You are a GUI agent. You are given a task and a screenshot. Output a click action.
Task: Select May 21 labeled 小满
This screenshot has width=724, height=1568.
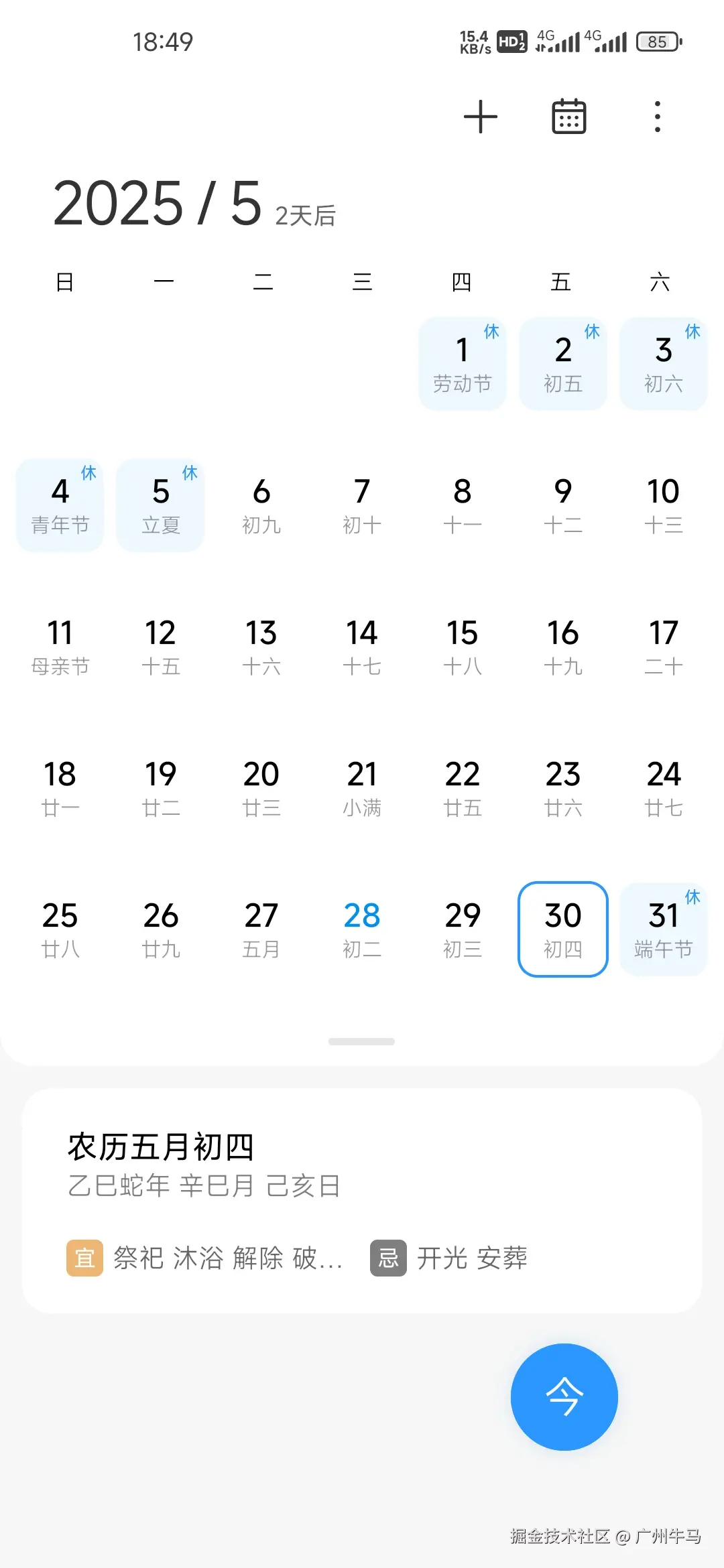[x=362, y=787]
